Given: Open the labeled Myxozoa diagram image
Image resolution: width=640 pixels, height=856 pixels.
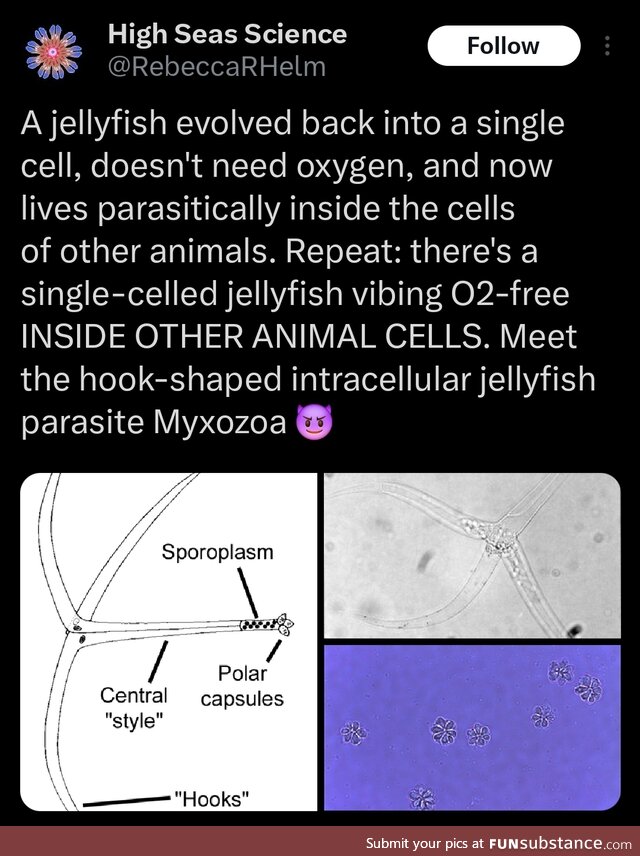Looking at the screenshot, I should pos(167,641).
